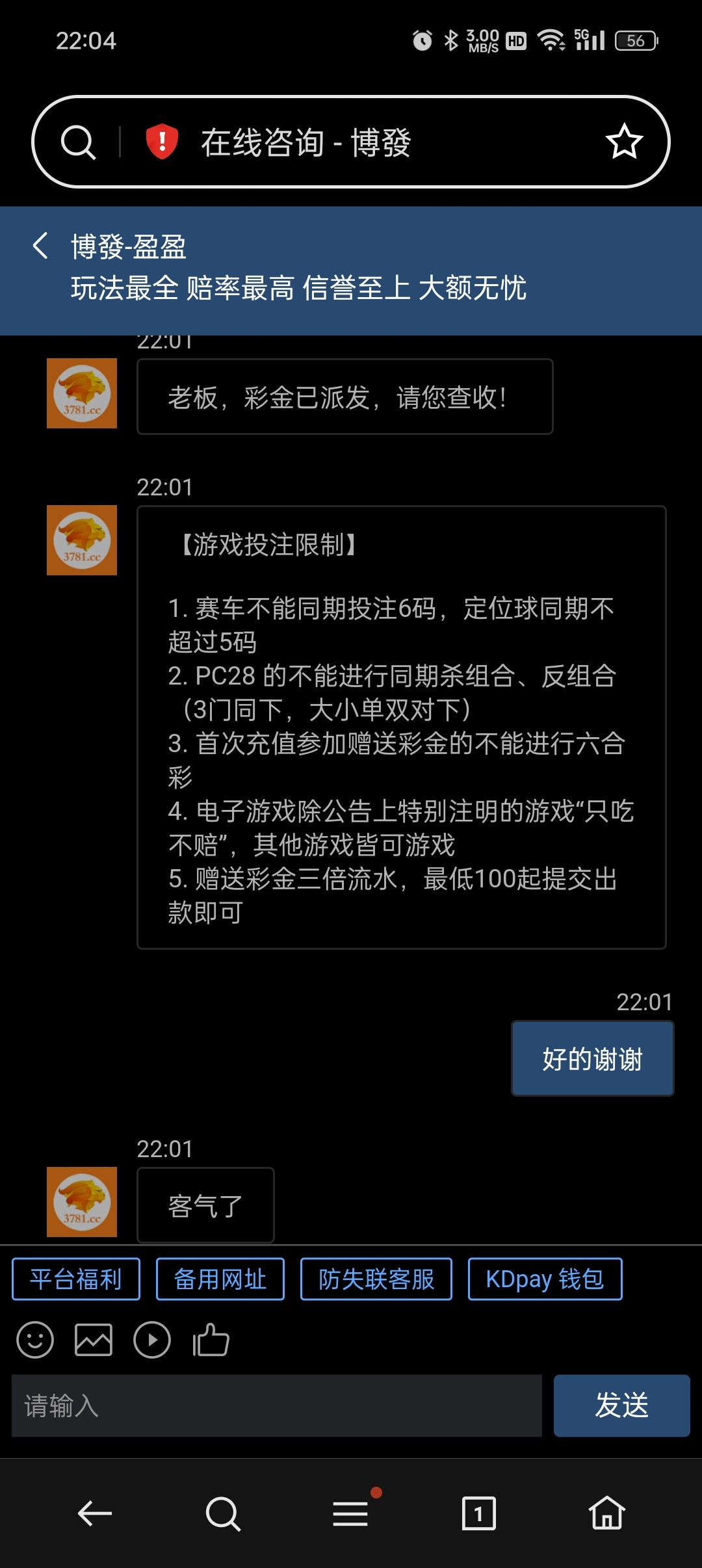Focus the 请输入 message field
The image size is (702, 1568).
[276, 1405]
